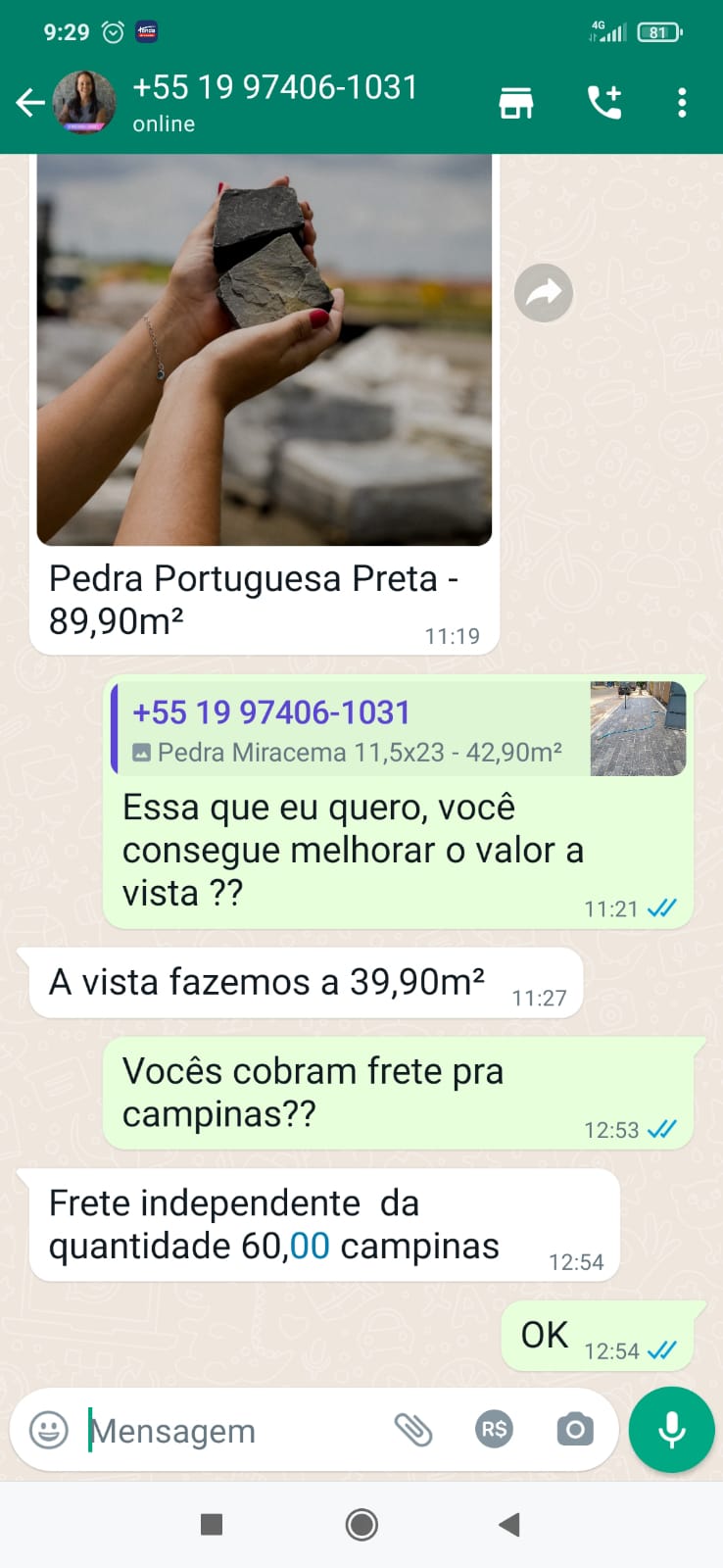Tap the battery indicator showing 81
The height and width of the screenshot is (1568, 723).
657,31
